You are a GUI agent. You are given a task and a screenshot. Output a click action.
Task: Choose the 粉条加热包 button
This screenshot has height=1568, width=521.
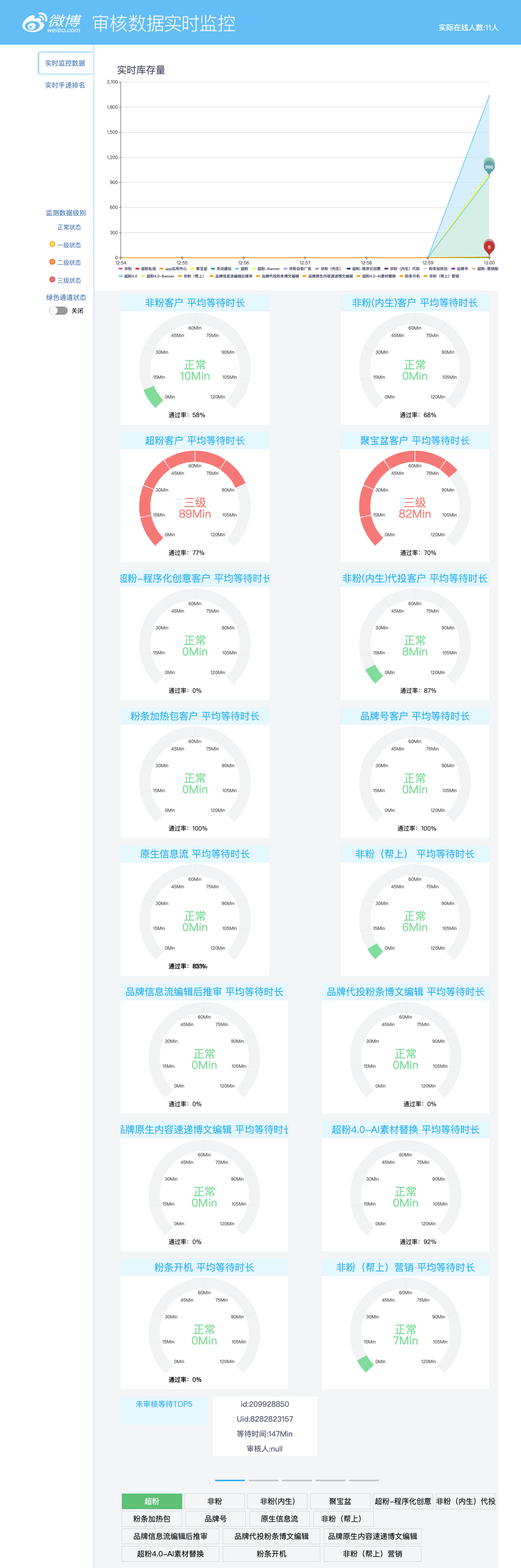coord(151,1519)
